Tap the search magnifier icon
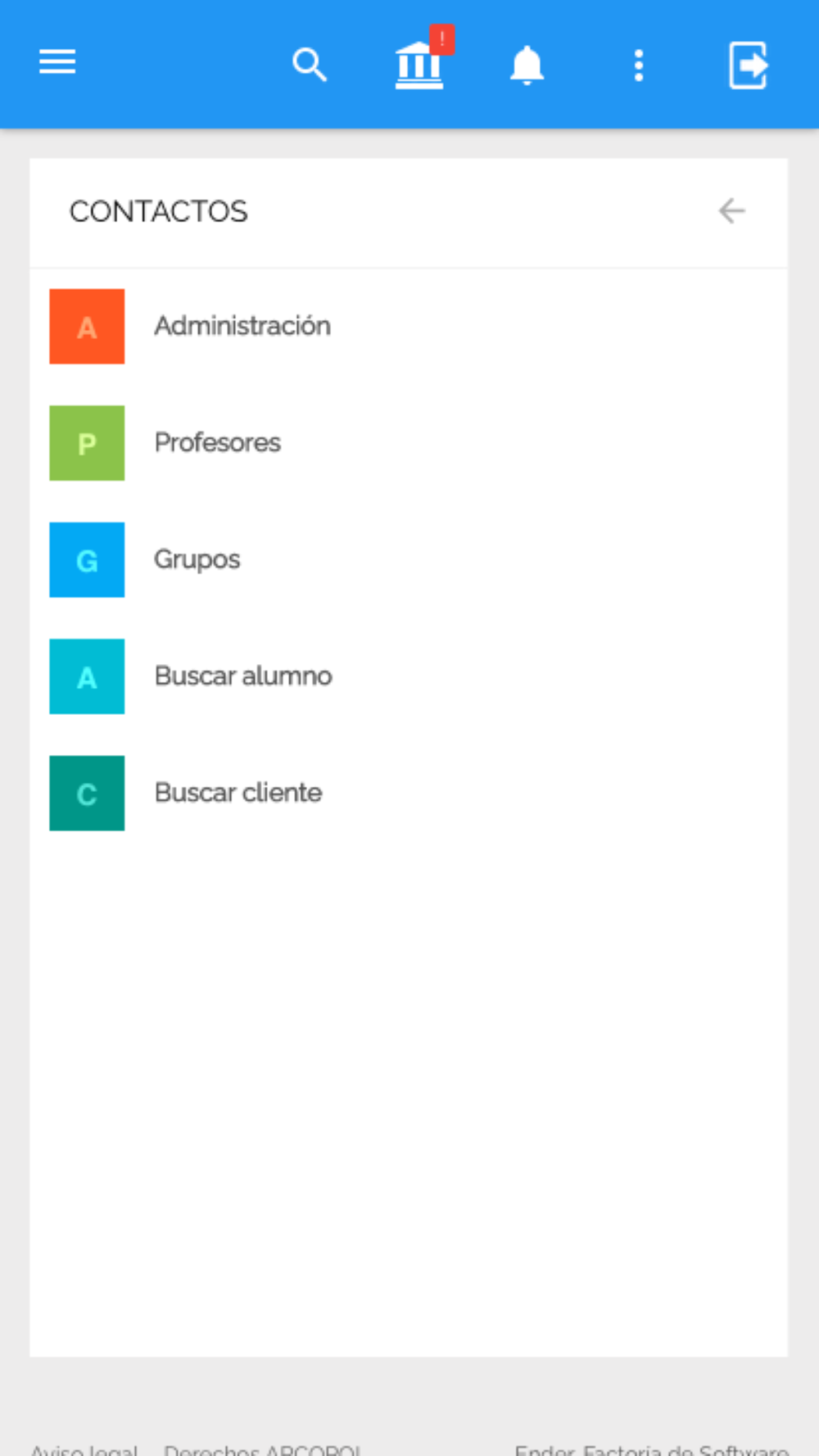Image resolution: width=819 pixels, height=1456 pixels. click(310, 64)
